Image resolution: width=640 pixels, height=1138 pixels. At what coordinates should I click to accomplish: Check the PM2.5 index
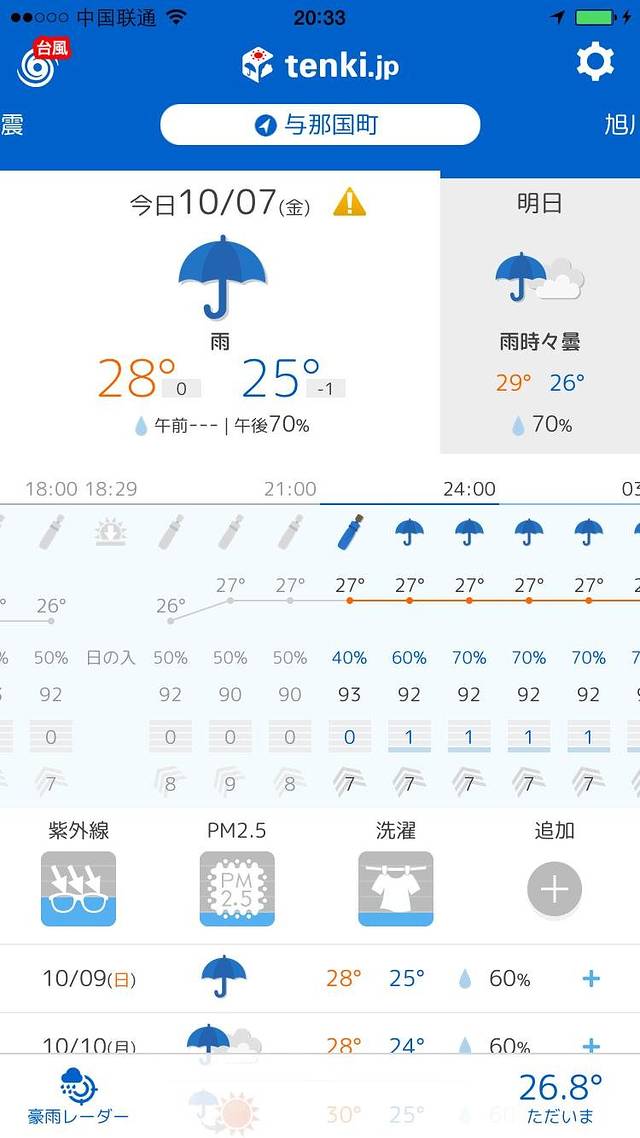tap(237, 888)
